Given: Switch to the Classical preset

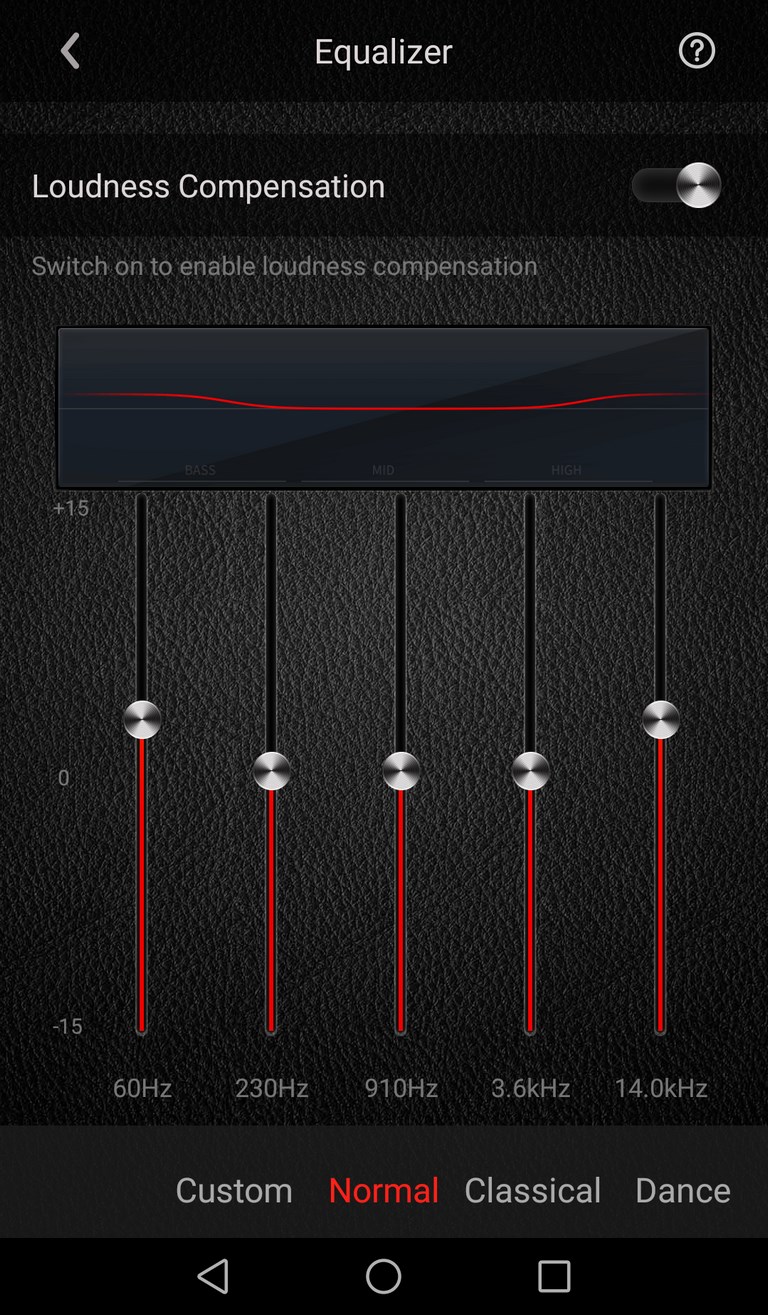Looking at the screenshot, I should coord(533,1190).
